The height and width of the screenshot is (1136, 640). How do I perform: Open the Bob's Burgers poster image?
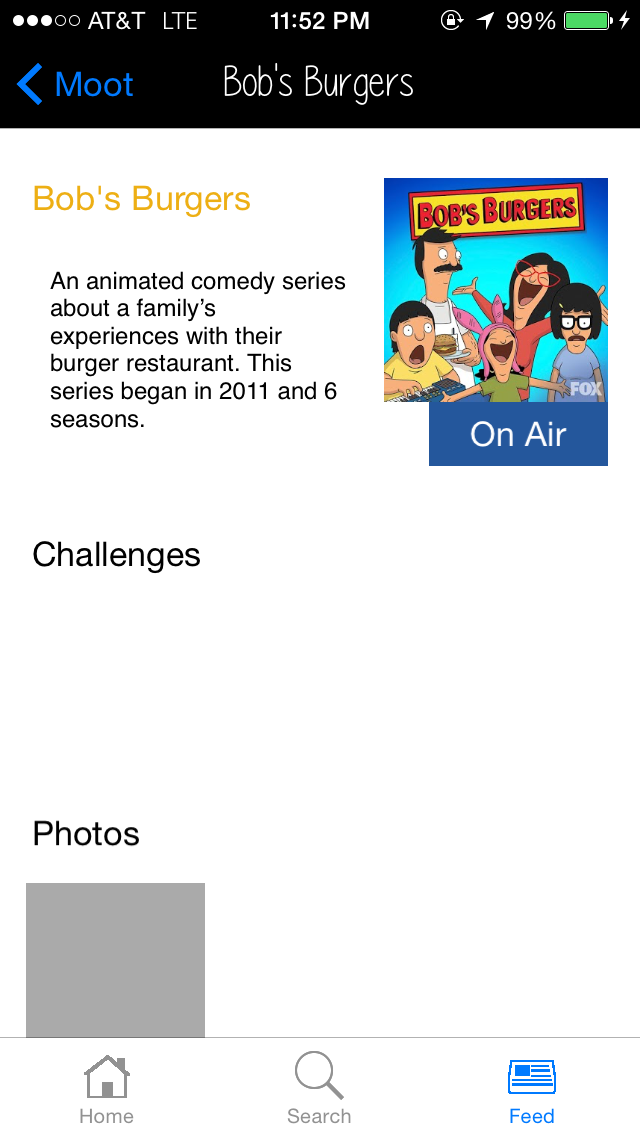(x=496, y=290)
